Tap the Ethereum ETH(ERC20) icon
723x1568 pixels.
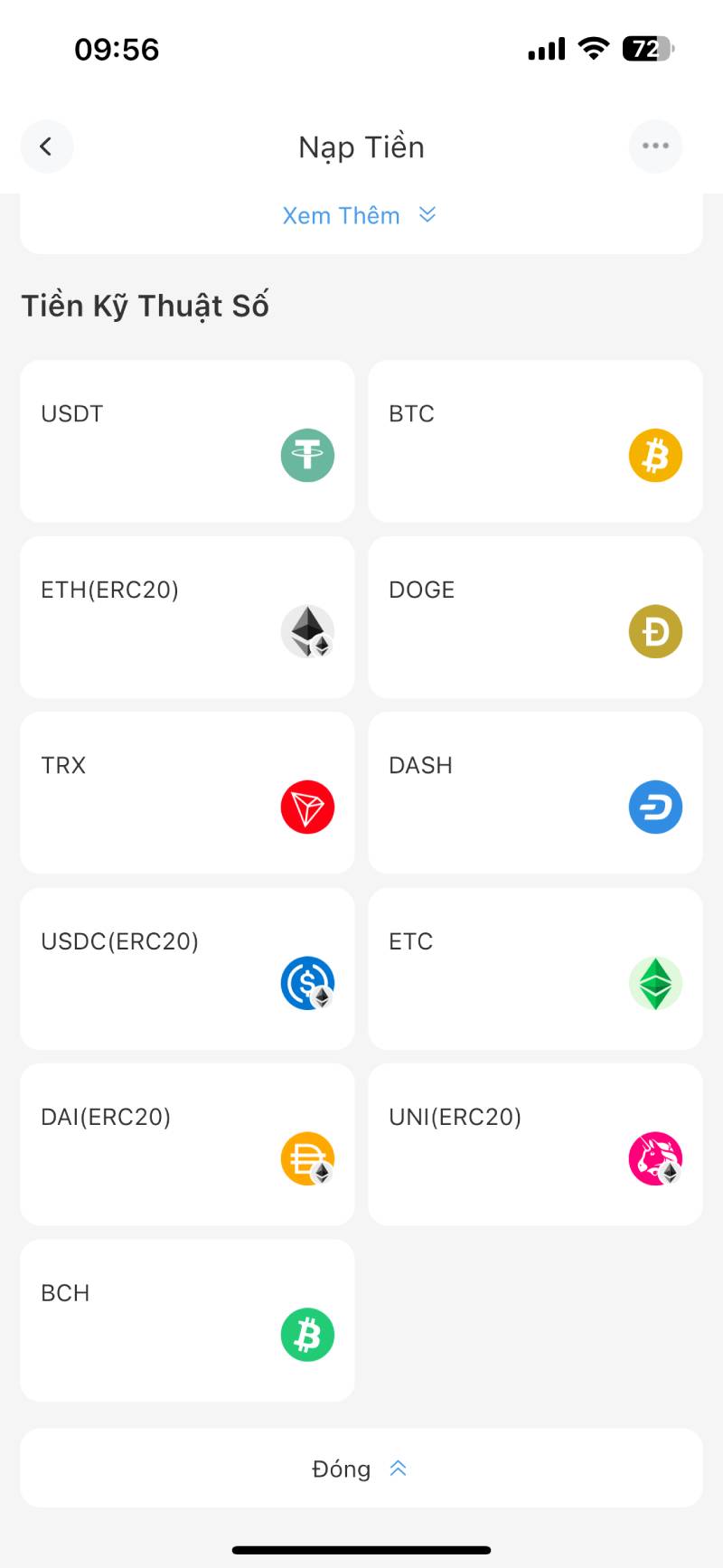(307, 630)
